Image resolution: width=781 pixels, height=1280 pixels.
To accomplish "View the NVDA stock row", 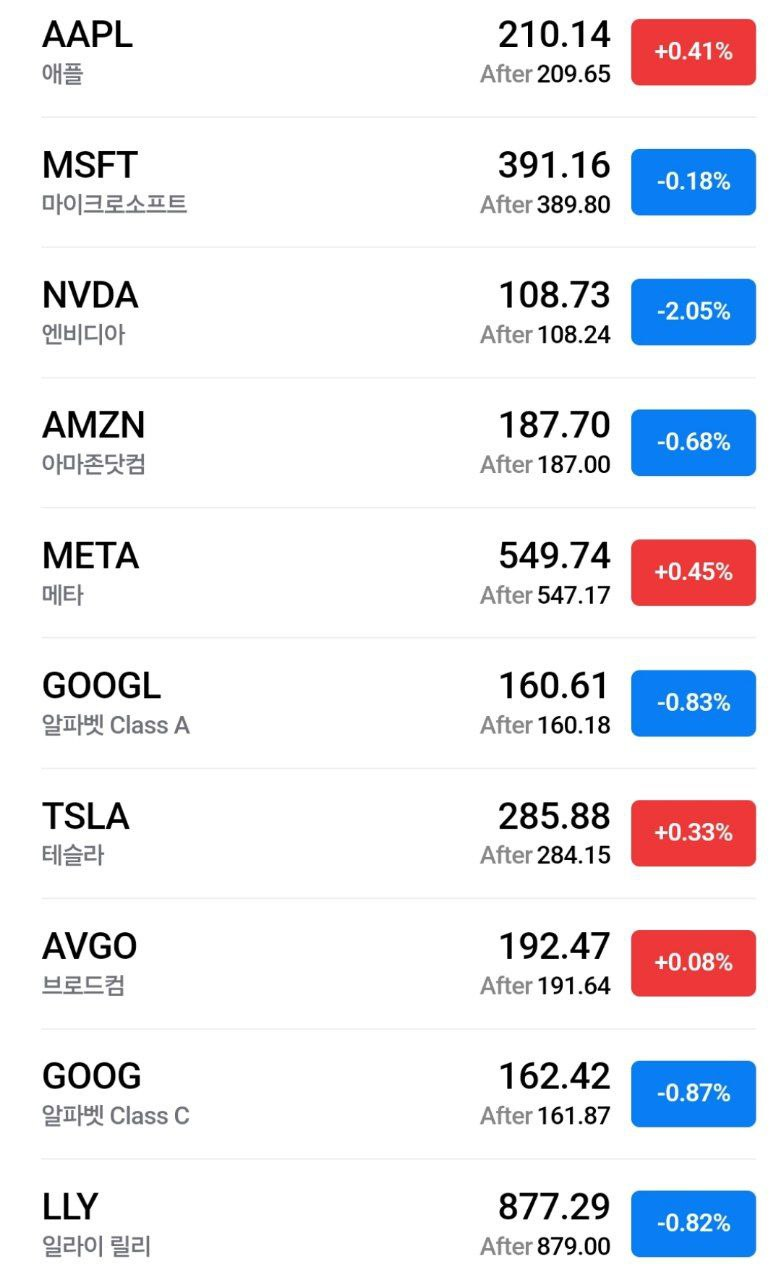I will tap(300, 312).
